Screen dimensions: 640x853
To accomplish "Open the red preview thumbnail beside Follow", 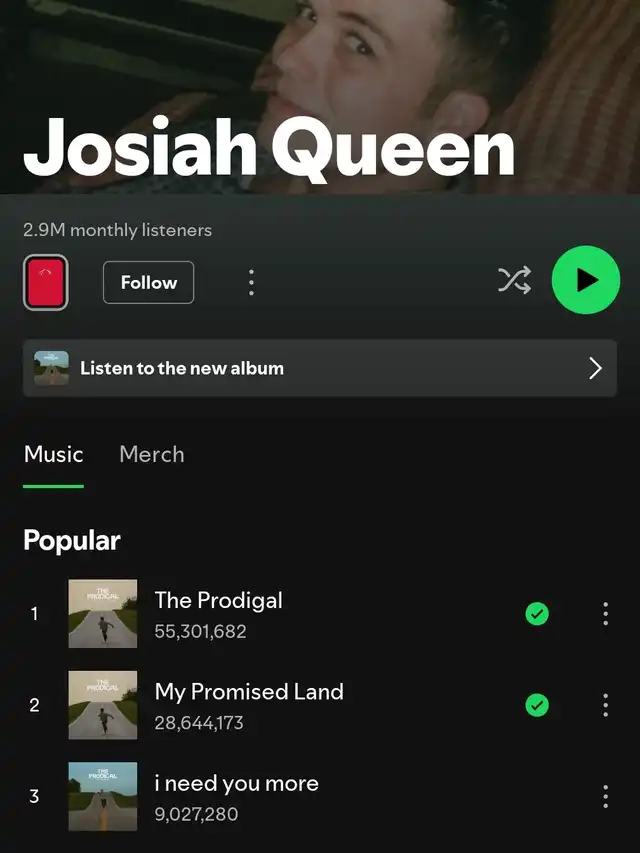I will pos(46,283).
